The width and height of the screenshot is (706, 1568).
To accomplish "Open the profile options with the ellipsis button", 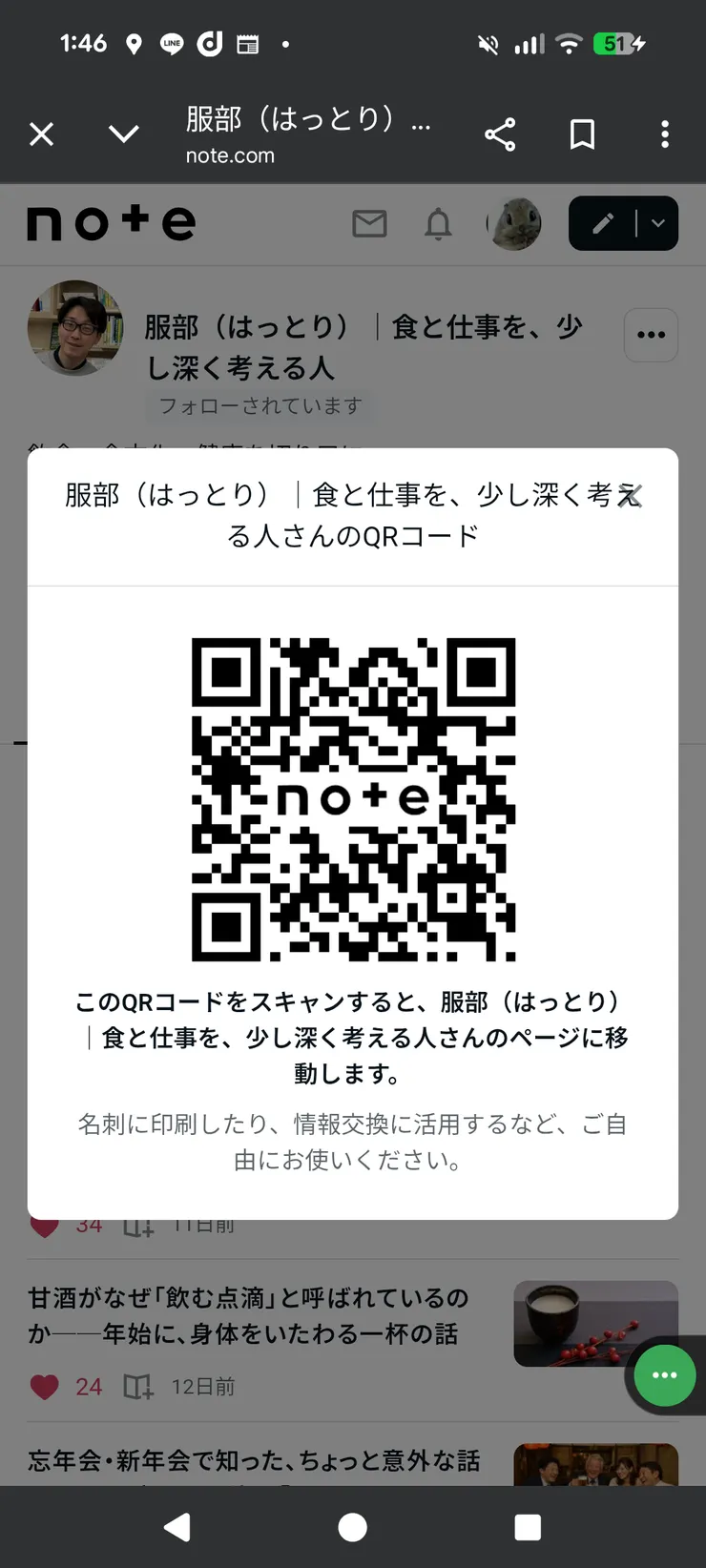I will [x=651, y=335].
